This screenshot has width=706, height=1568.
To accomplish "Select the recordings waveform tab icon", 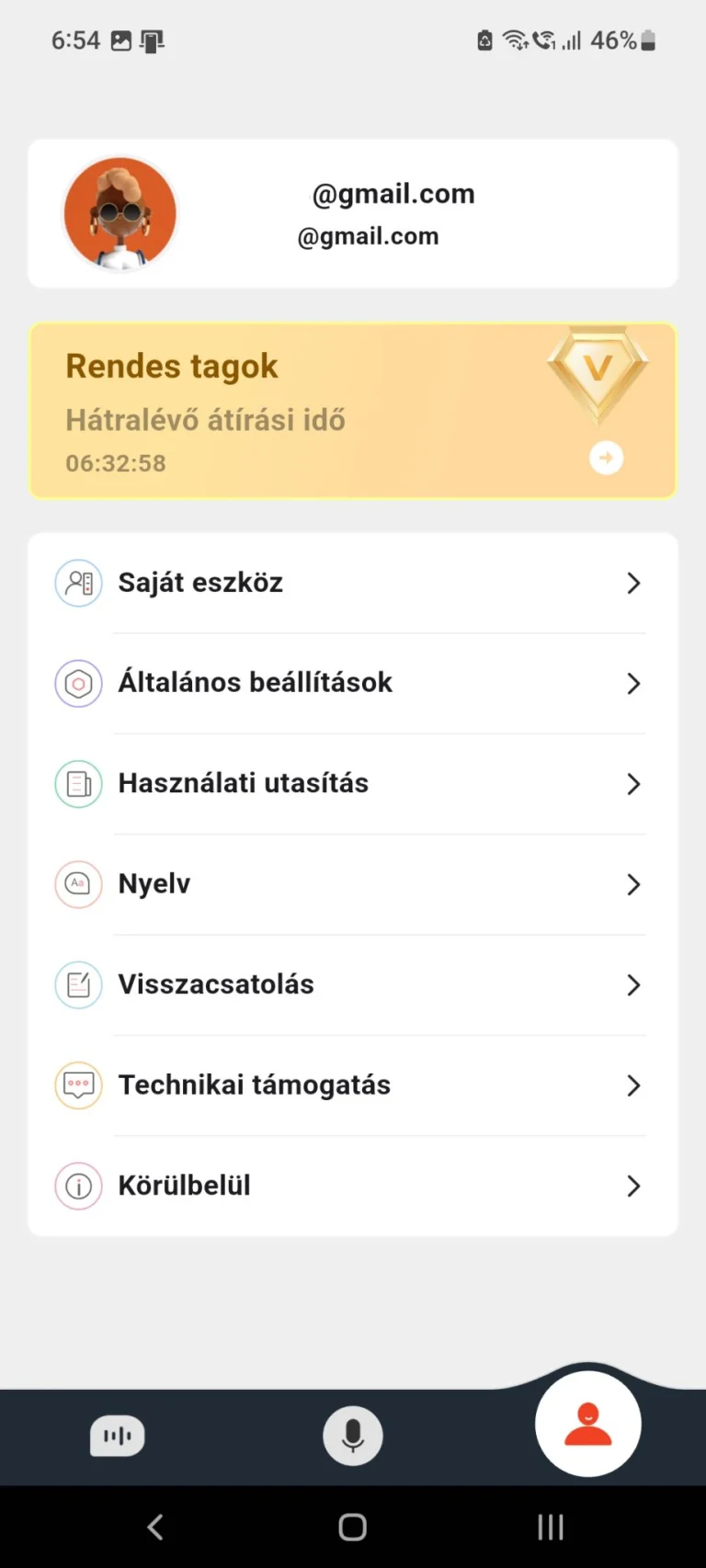I will coord(117,1436).
